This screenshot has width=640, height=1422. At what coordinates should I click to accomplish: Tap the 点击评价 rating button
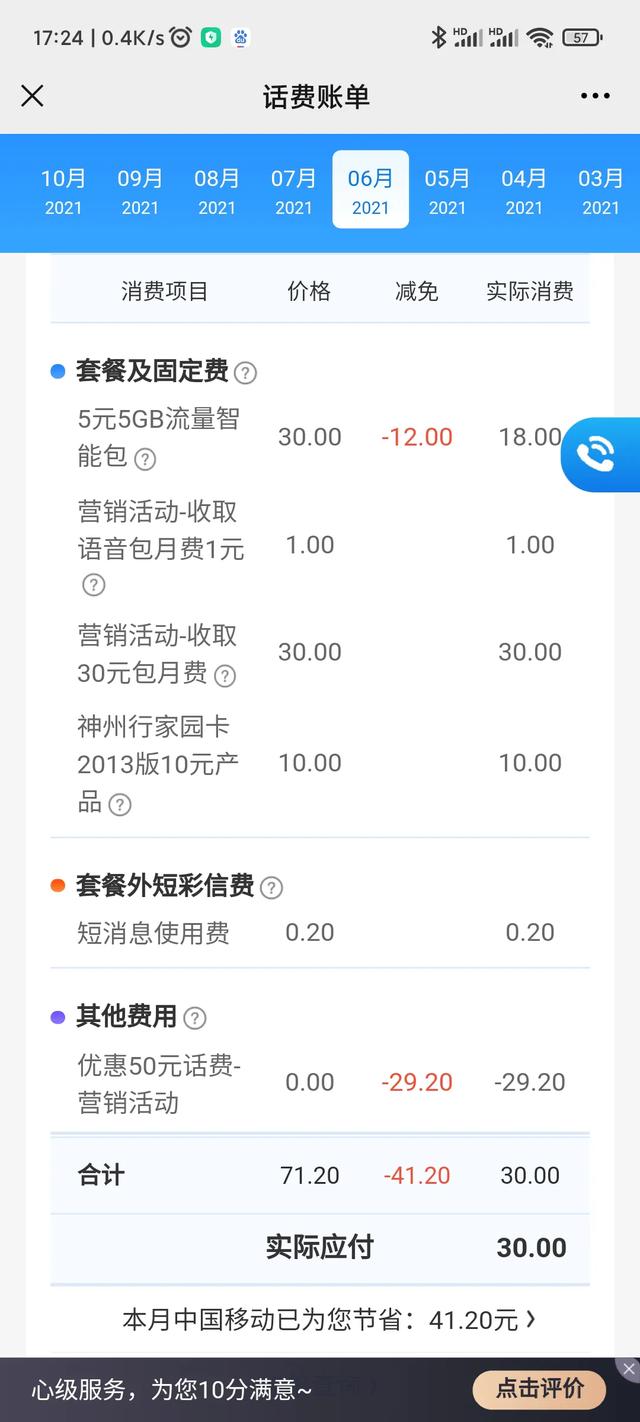point(540,1389)
